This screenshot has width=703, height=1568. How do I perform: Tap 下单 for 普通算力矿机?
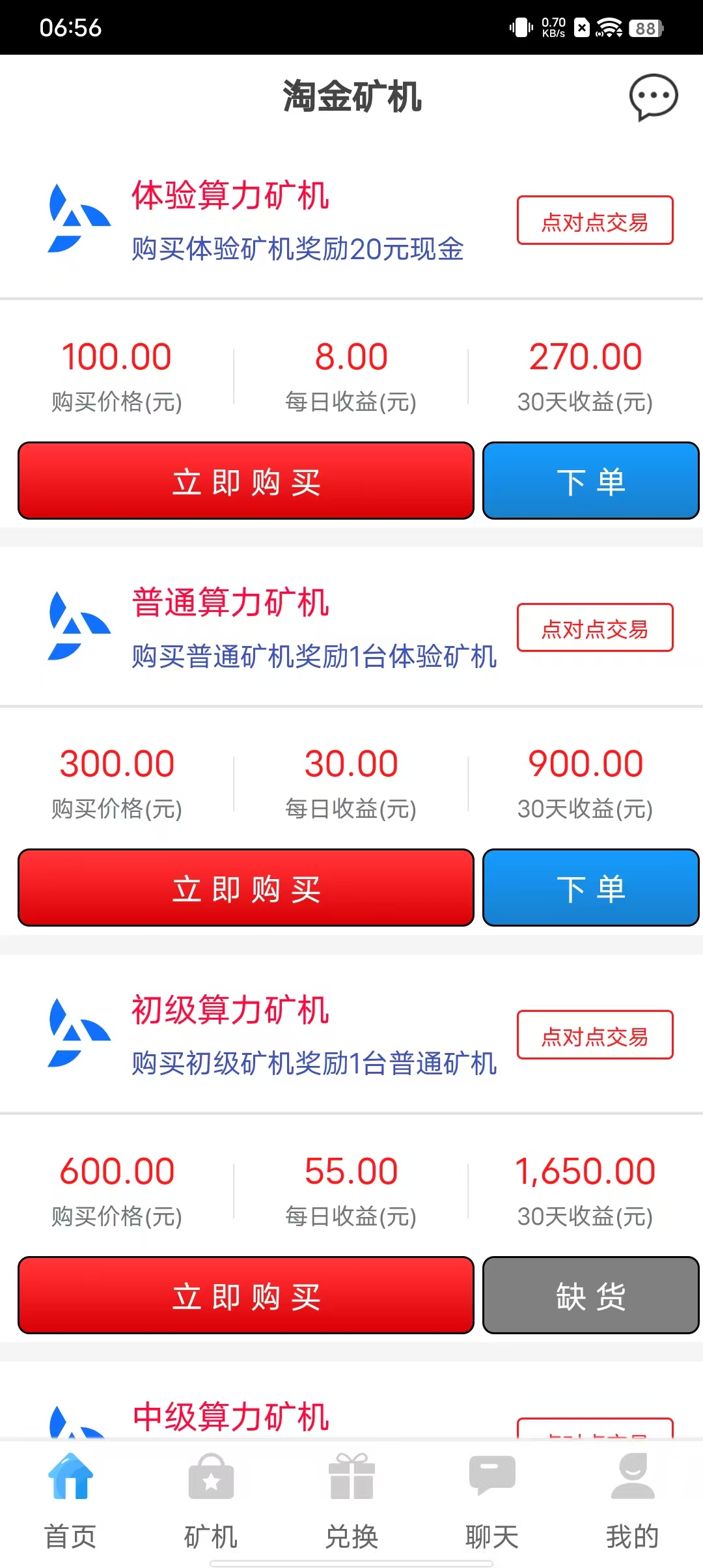591,888
